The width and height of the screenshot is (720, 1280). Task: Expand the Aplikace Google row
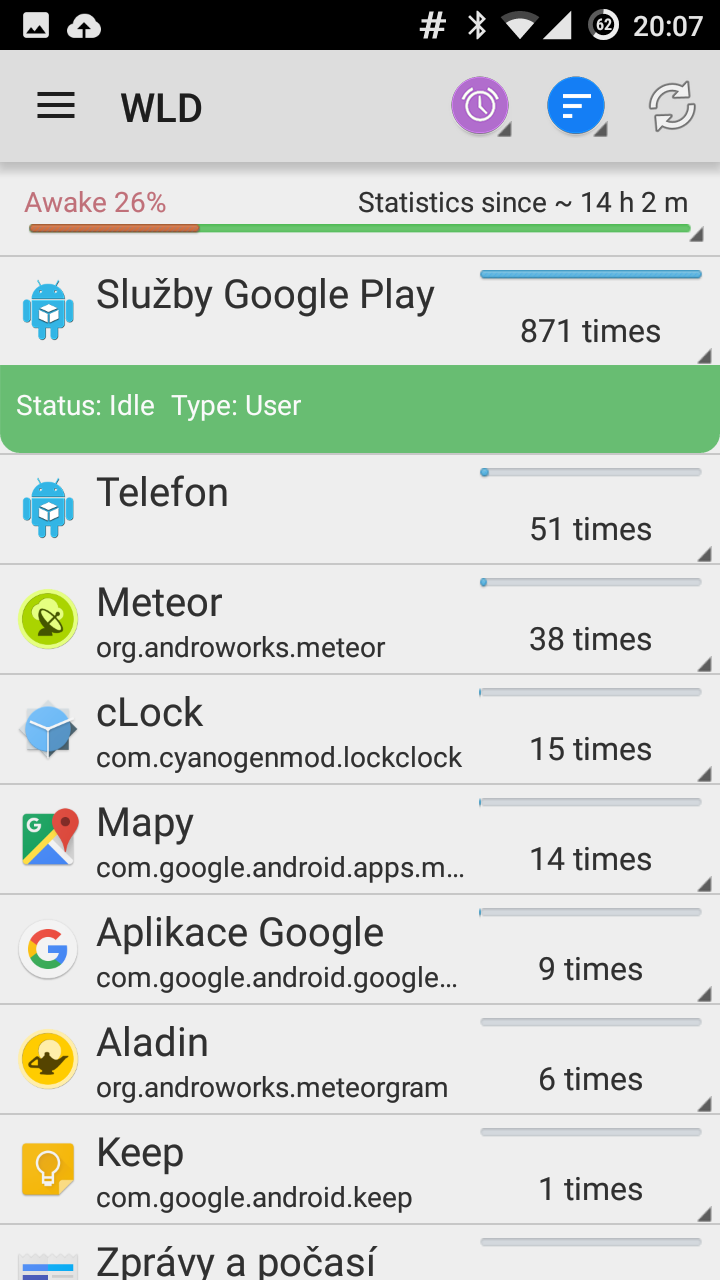tap(360, 950)
